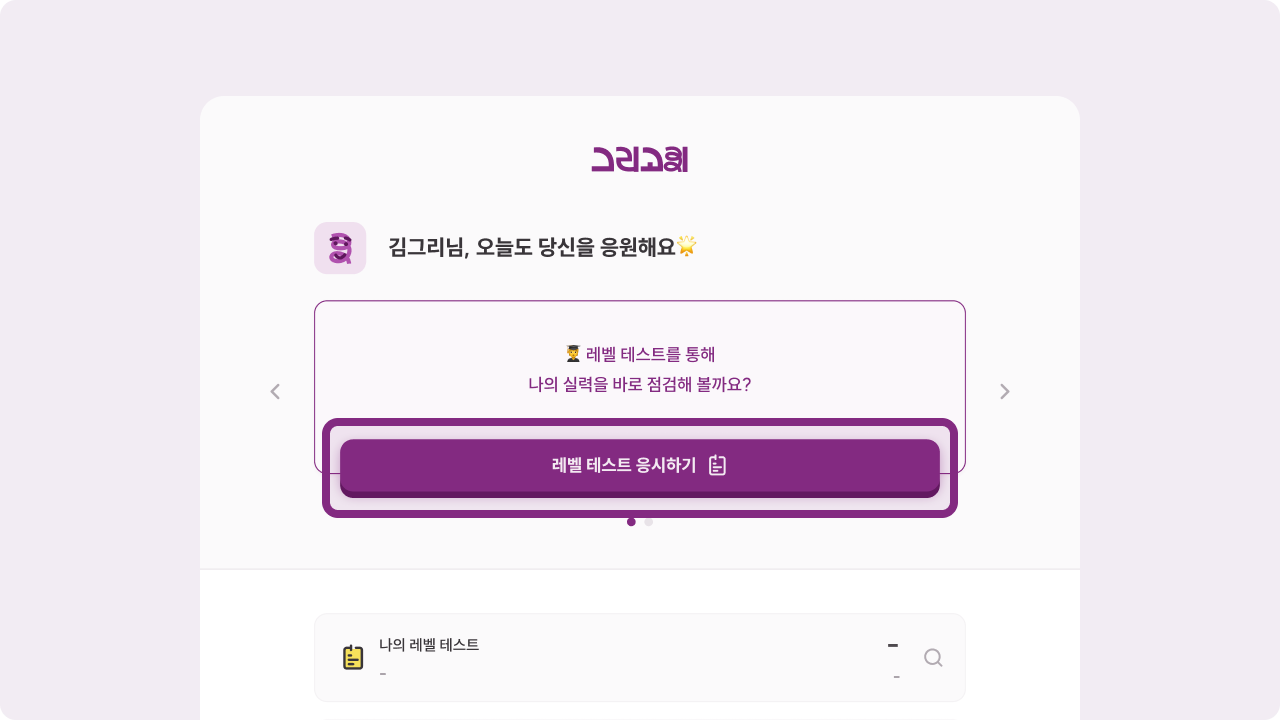Open the 나의 레벨 테스트 search icon
The image size is (1280, 720).
(933, 658)
